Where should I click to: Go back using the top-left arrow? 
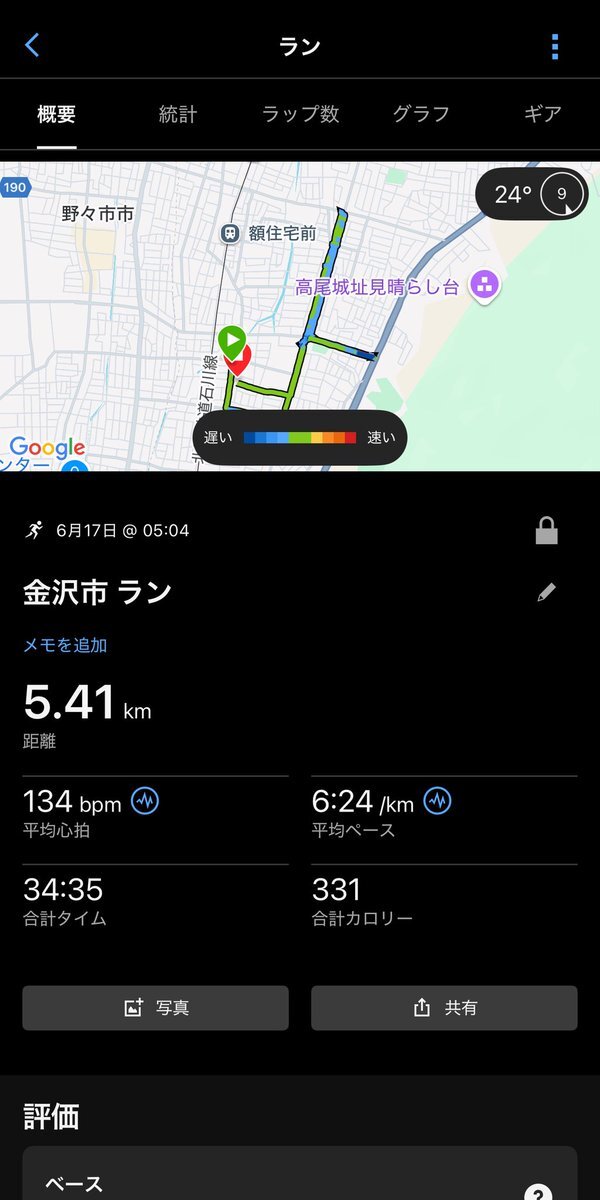[32, 45]
